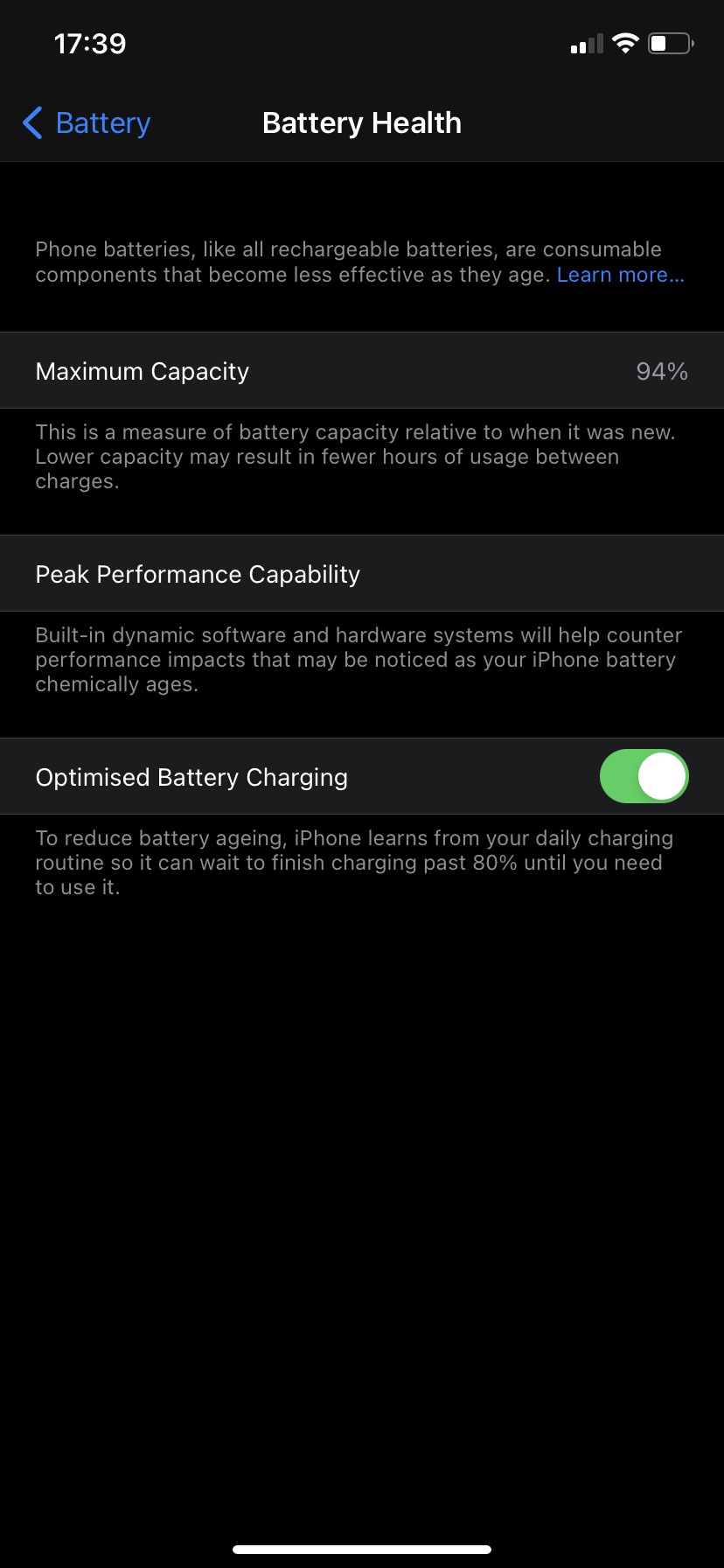724x1568 pixels.
Task: Tap the green Optimised Battery Charging switch knob
Action: point(662,776)
